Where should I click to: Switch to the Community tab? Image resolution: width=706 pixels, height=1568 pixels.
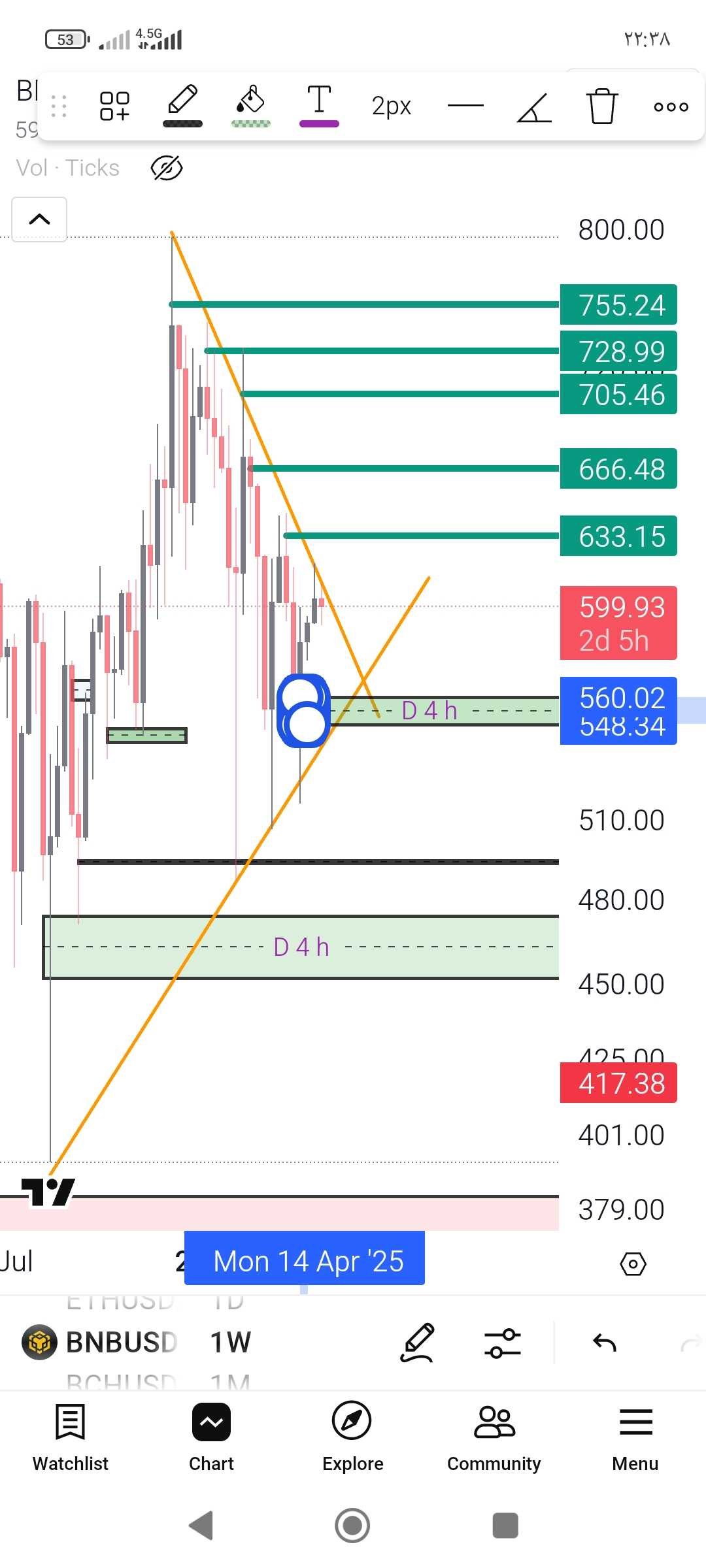click(x=494, y=1436)
